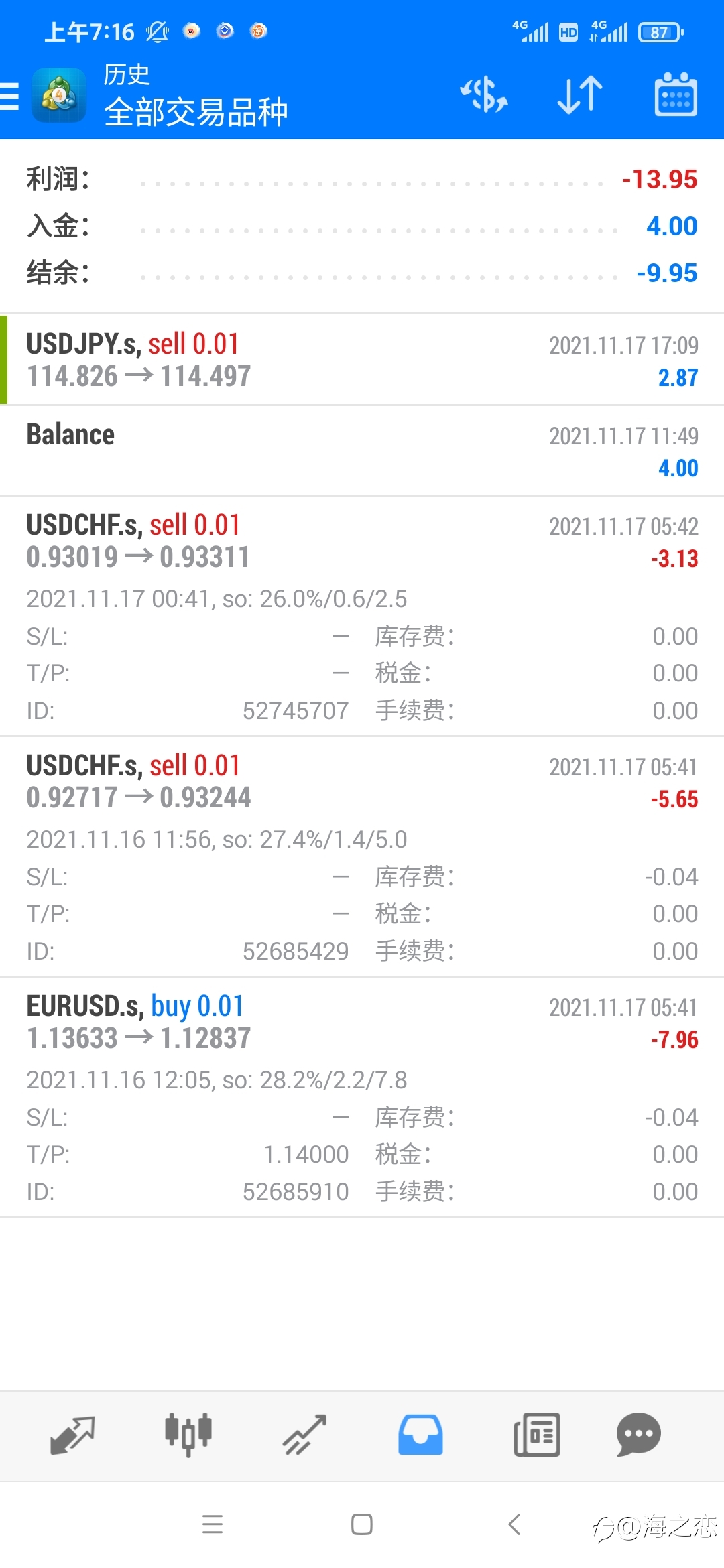The image size is (724, 1568).
Task: Switch to the Quotes tab
Action: pos(72,1435)
